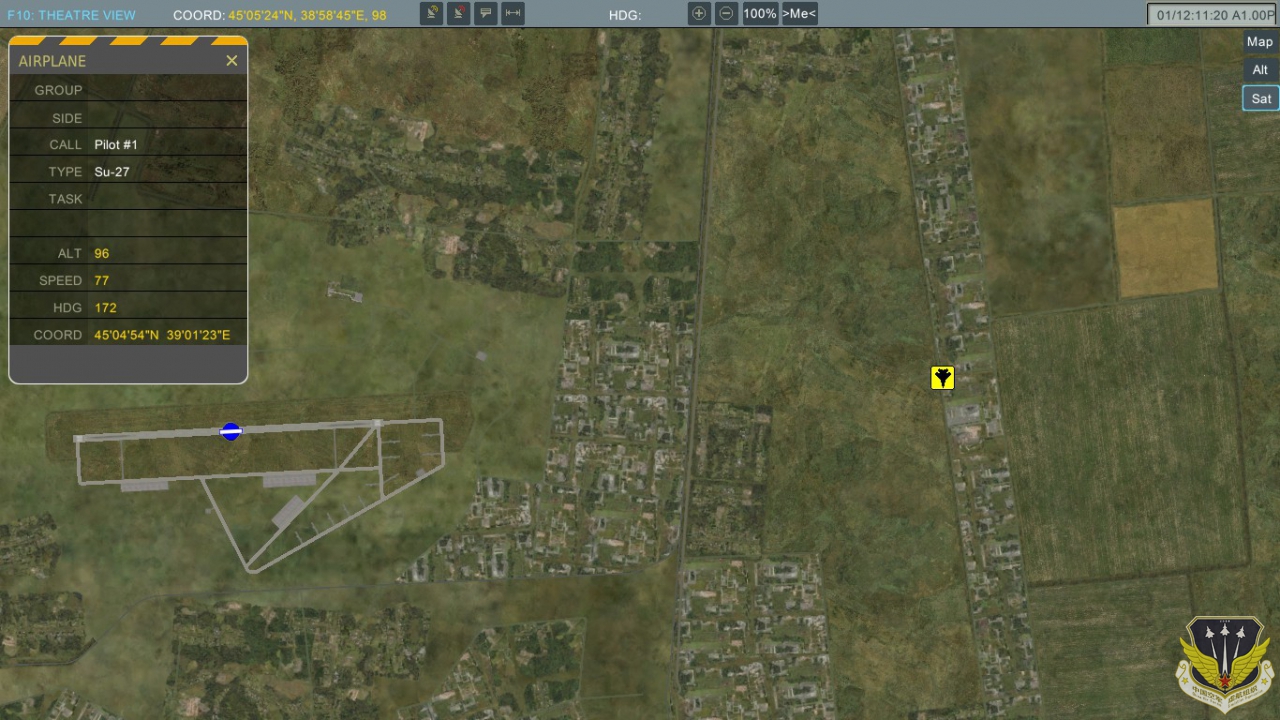This screenshot has height=720, width=1280.
Task: Reset map zoom to 100%
Action: [x=760, y=14]
